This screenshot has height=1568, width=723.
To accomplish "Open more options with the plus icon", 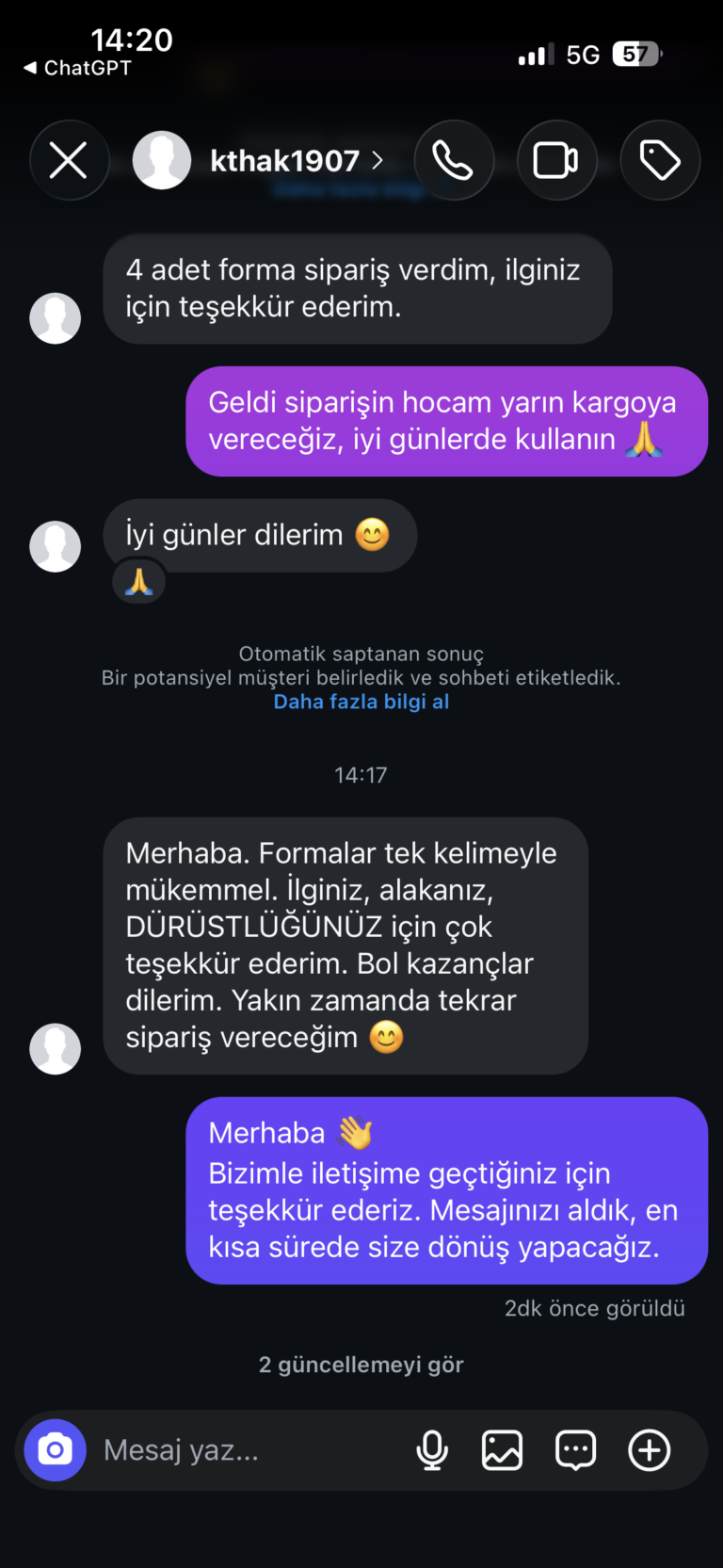I will [650, 1450].
